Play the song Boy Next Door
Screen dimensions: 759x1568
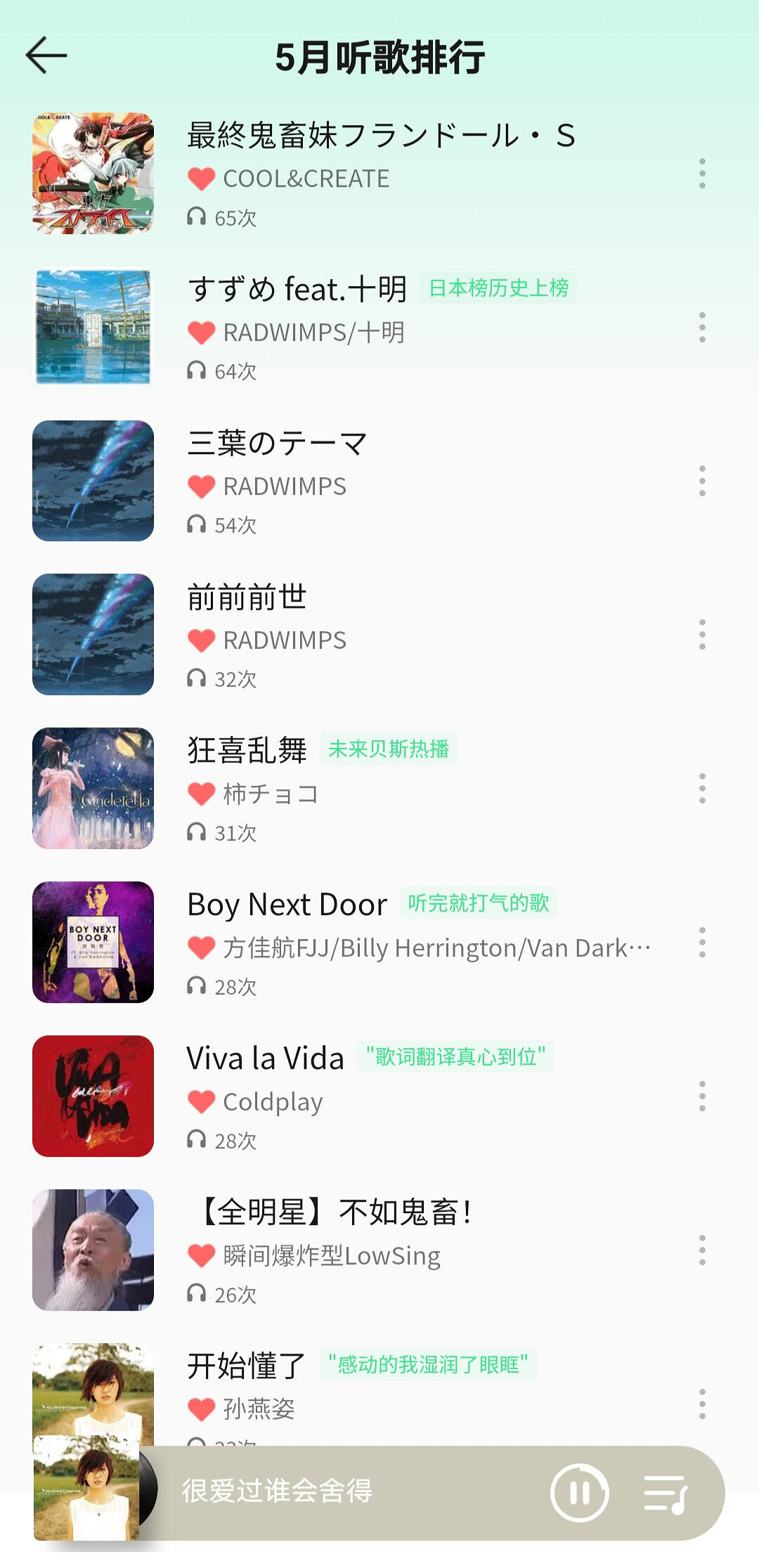click(287, 905)
